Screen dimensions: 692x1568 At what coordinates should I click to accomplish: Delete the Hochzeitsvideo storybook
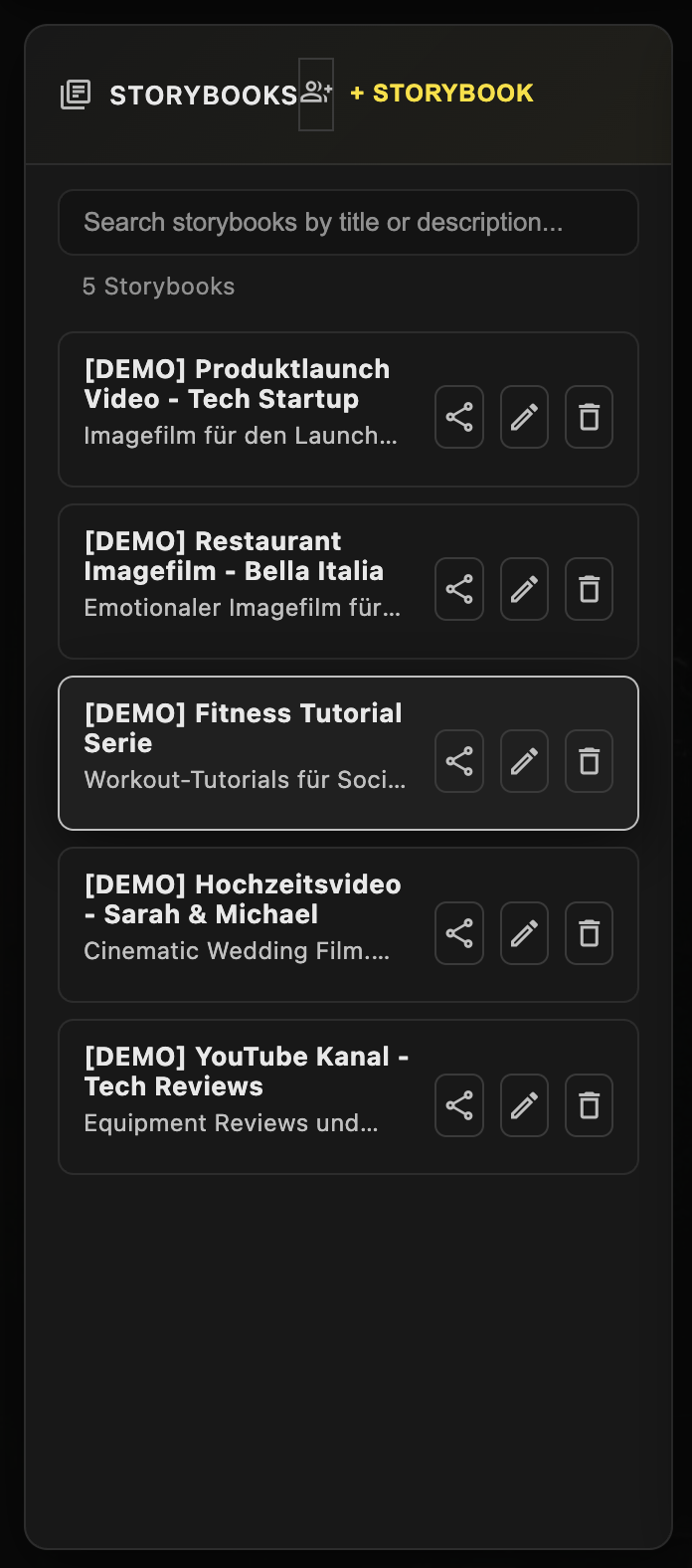tap(589, 933)
